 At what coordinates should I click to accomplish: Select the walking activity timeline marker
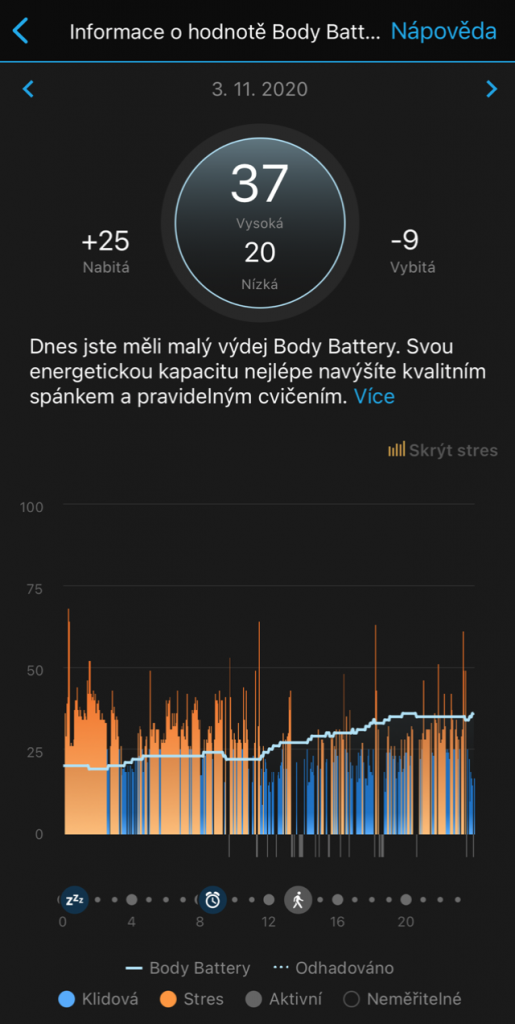298,899
